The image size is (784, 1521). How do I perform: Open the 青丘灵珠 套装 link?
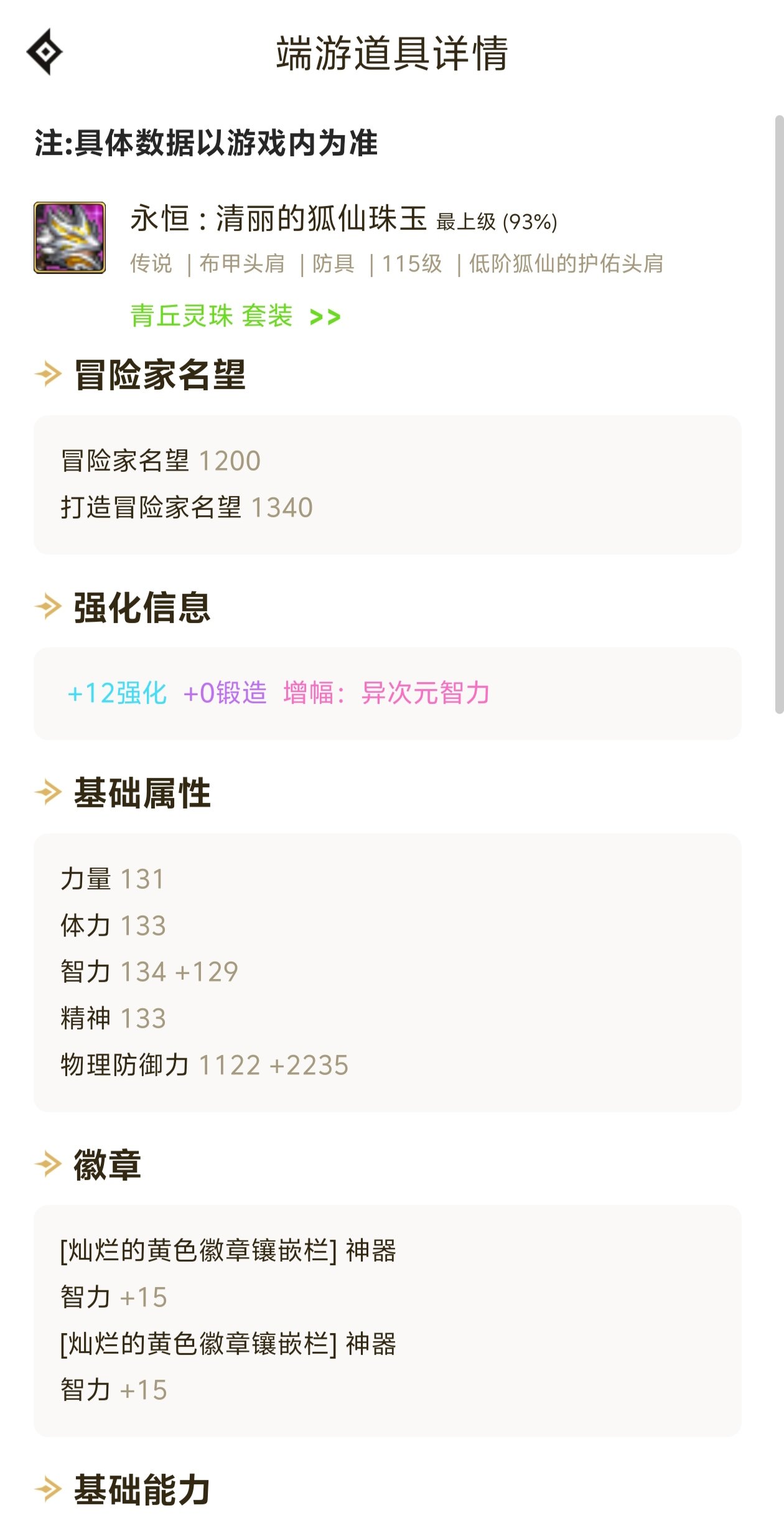(236, 316)
